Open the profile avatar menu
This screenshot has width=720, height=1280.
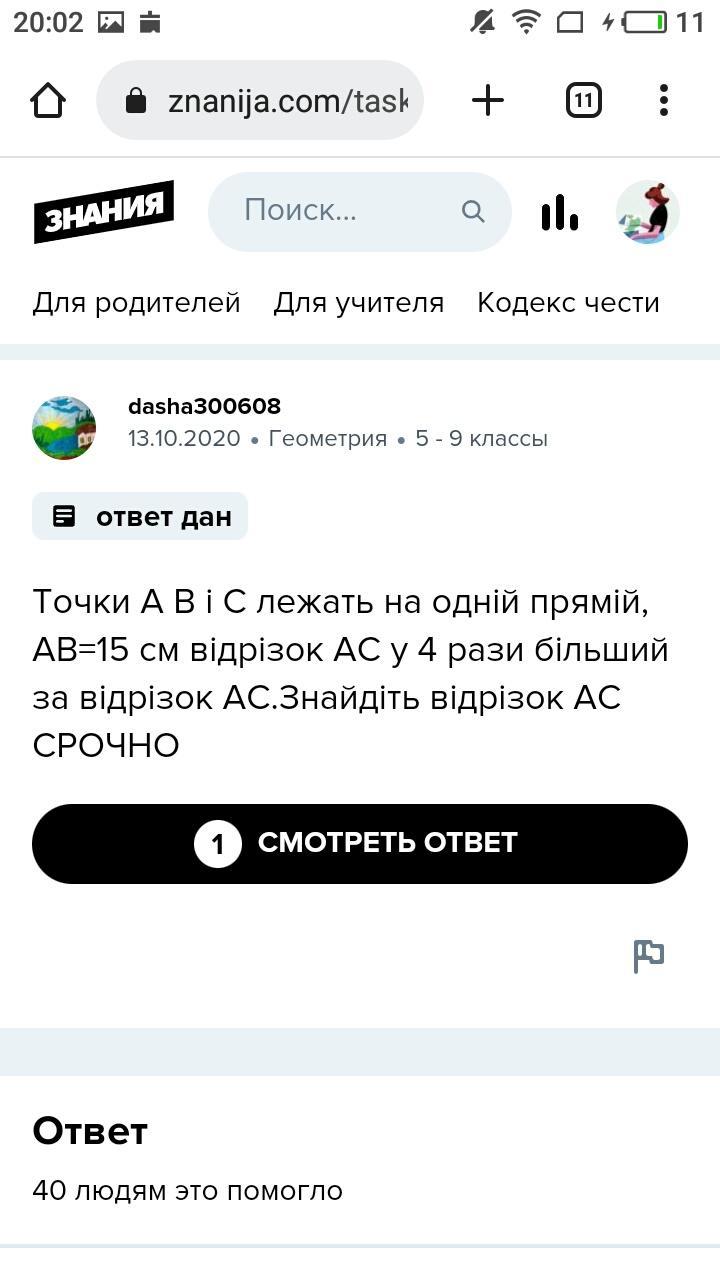(x=647, y=212)
